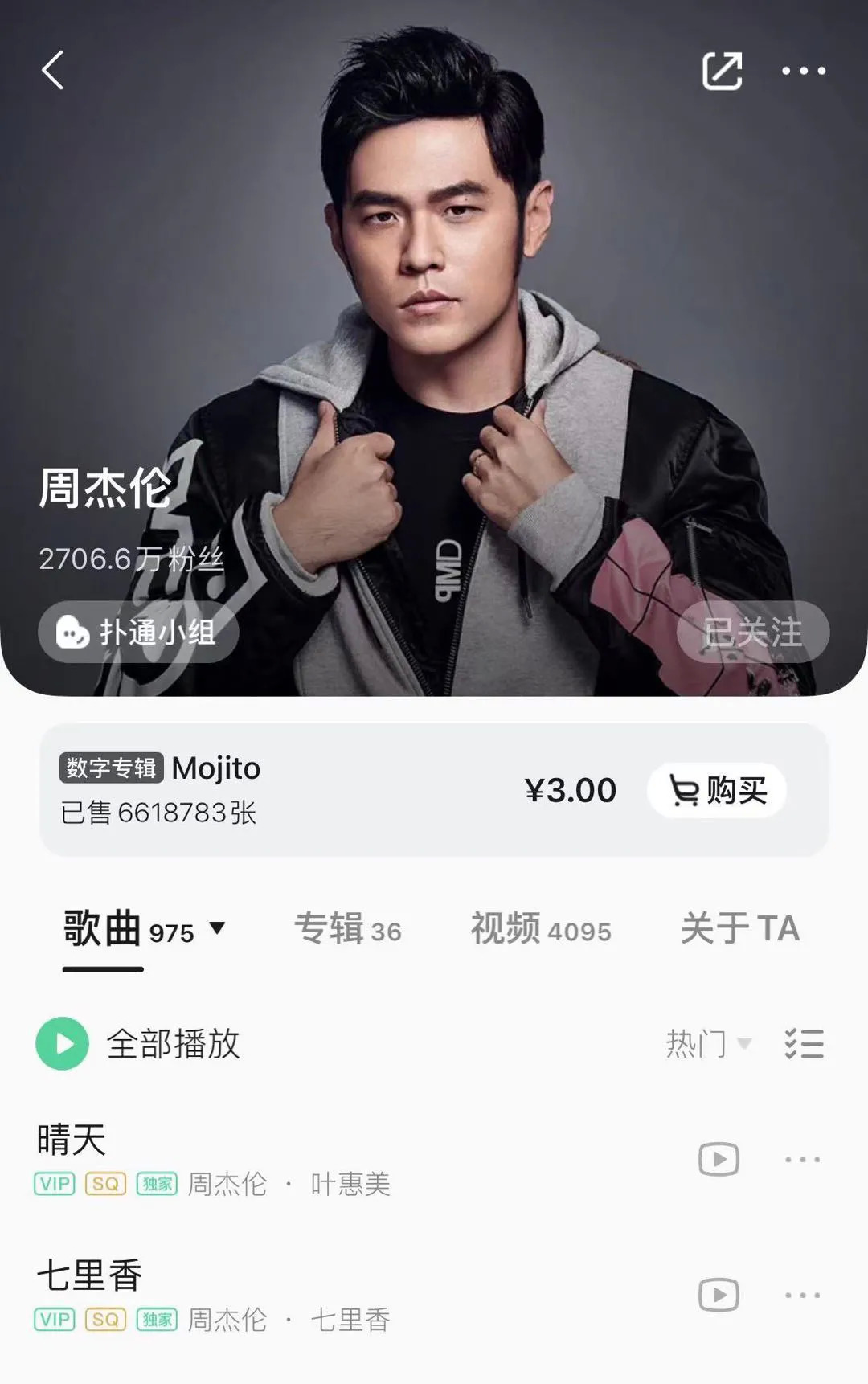
Task: Expand the 歌曲 975 dropdown
Action: [217, 929]
